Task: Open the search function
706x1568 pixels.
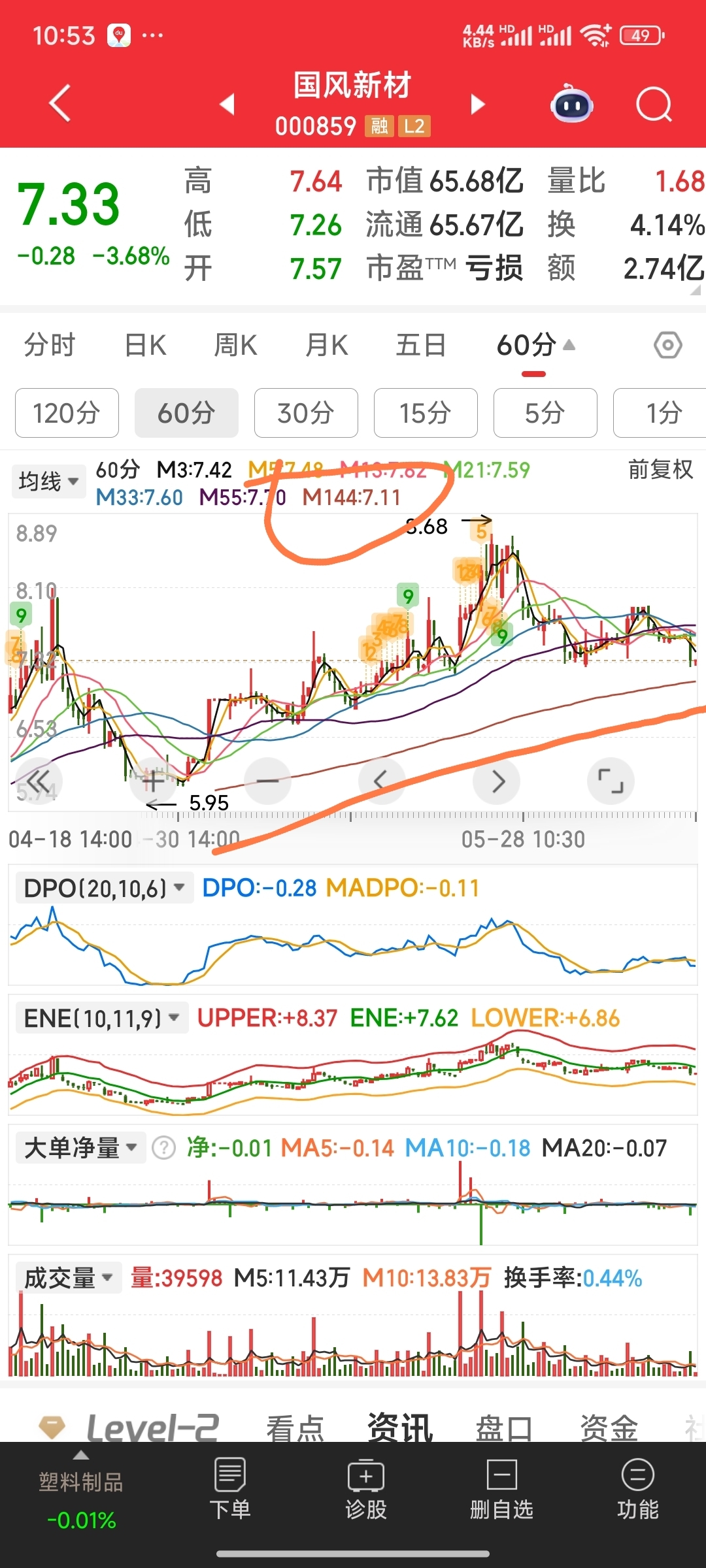Action: [x=653, y=105]
